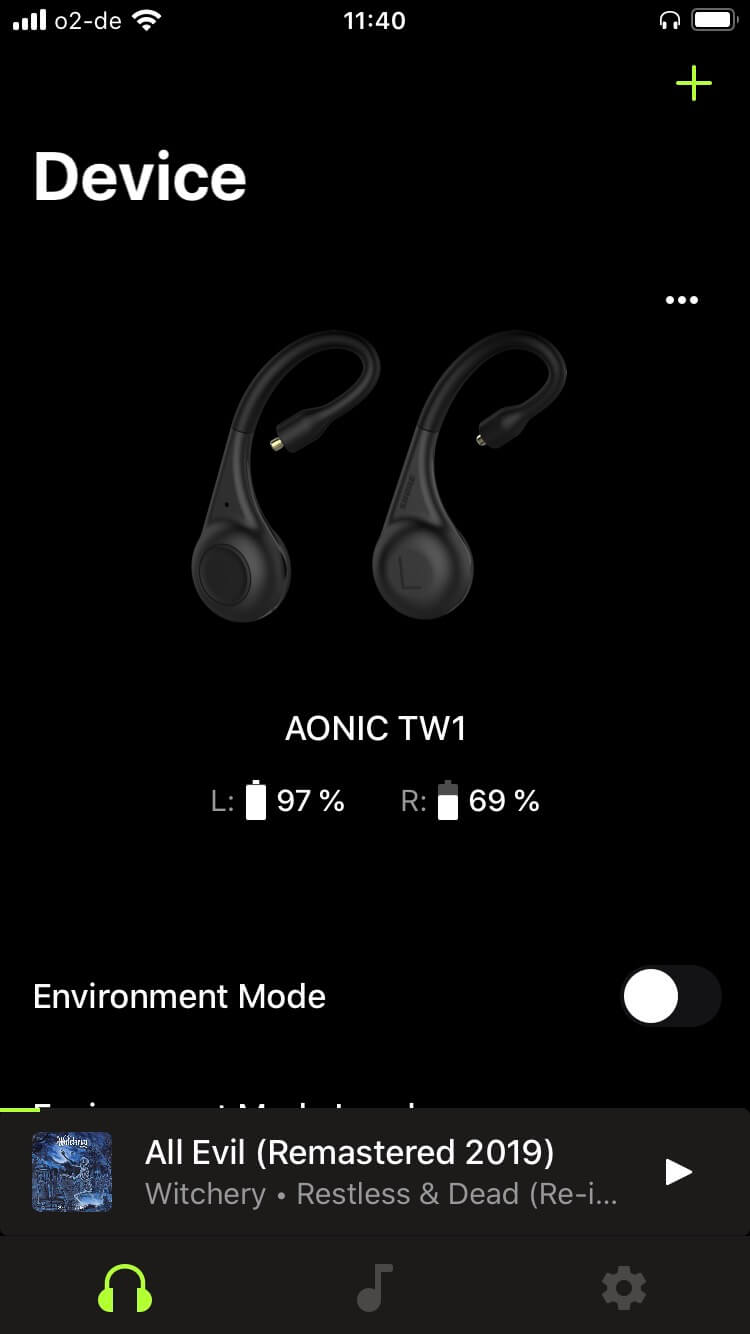
Task: Toggle Environment Mode on
Action: [670, 996]
